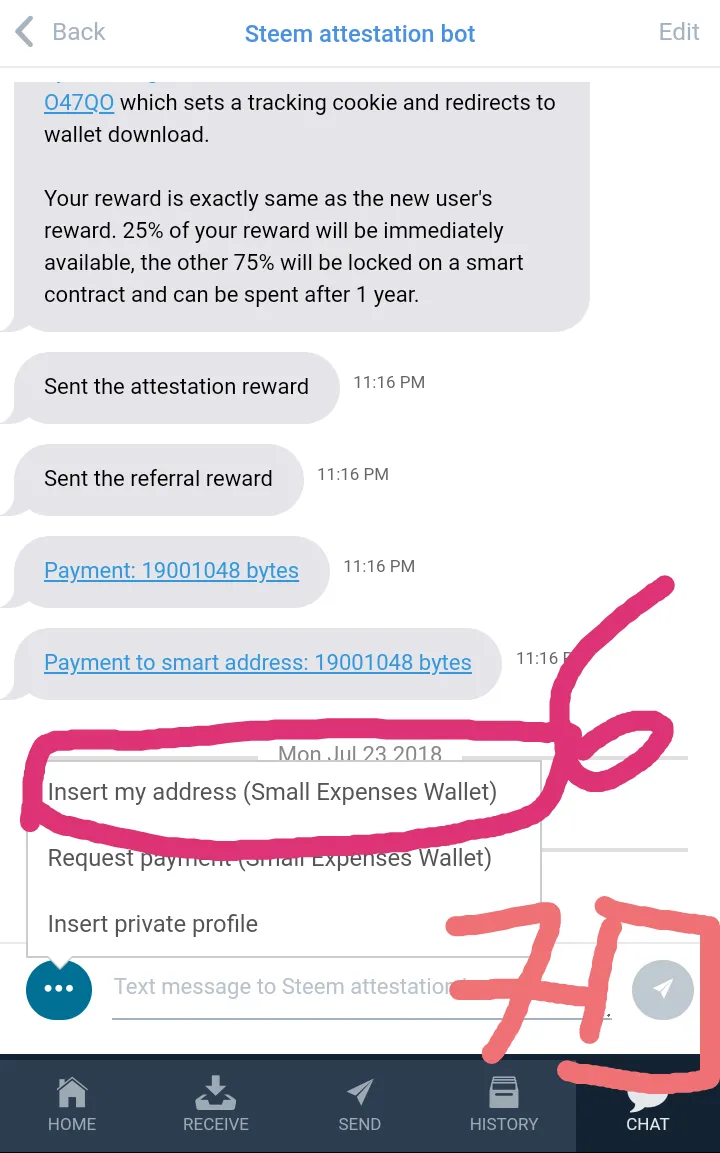
Task: Go back from the attestation bot chat
Action: 60,32
